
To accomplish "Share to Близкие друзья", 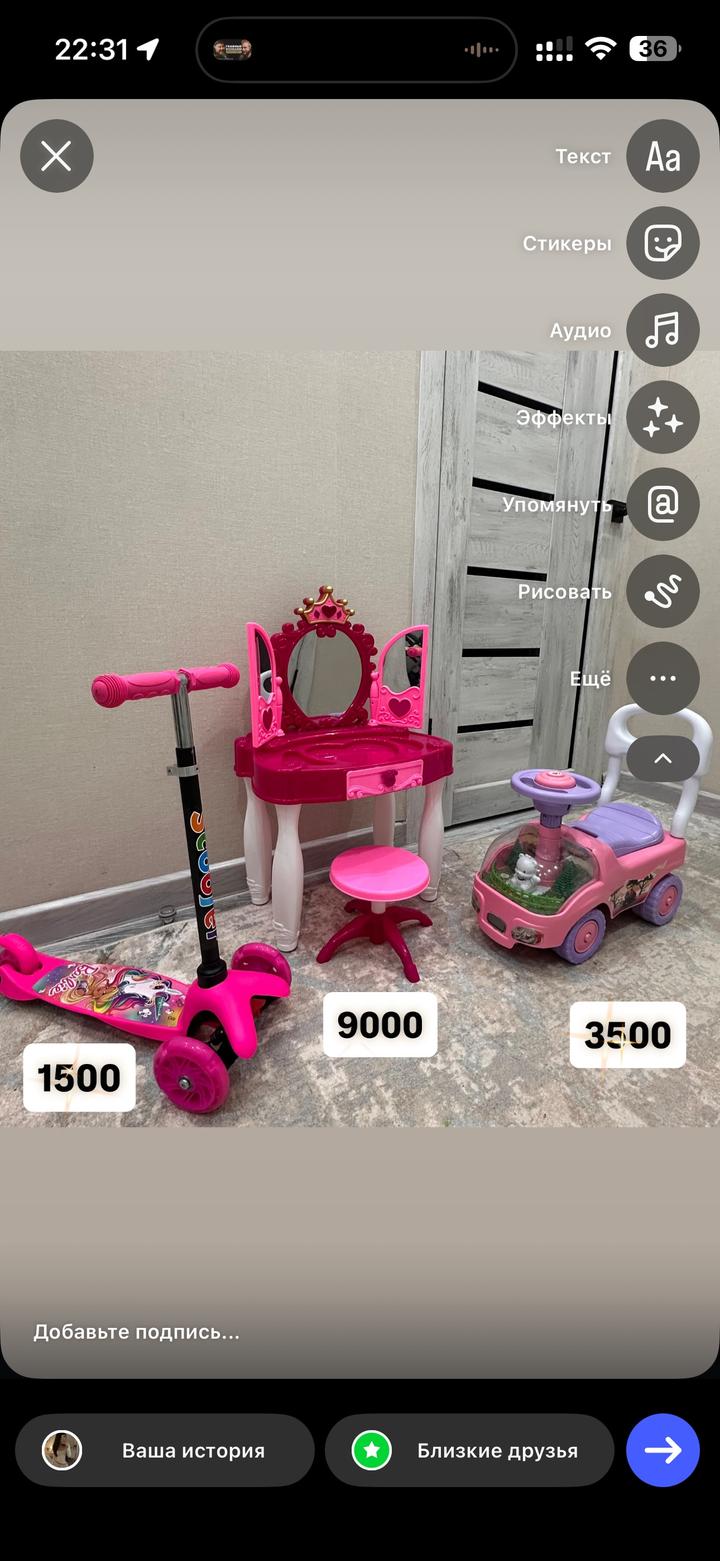I will pyautogui.click(x=469, y=1450).
